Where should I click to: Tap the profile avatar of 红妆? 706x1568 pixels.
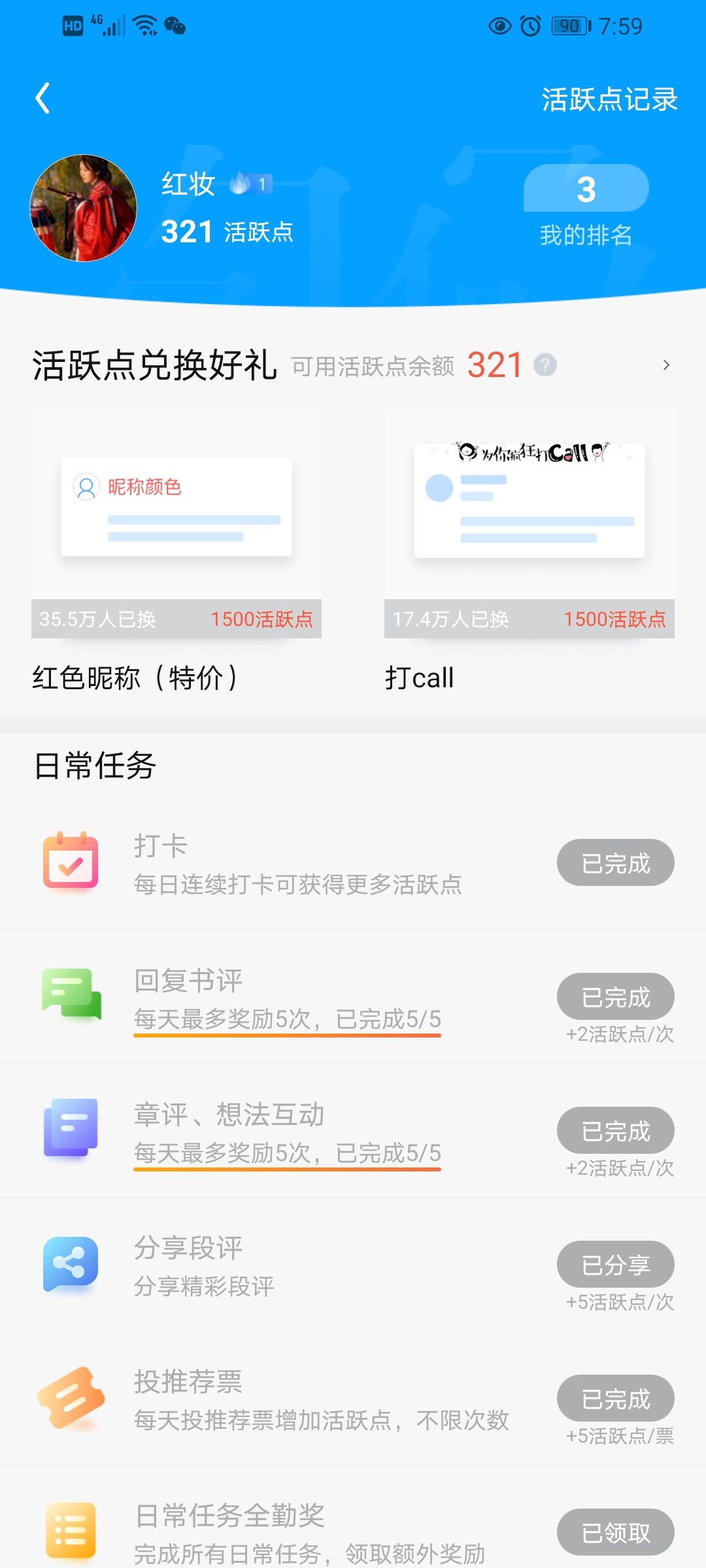pos(84,208)
